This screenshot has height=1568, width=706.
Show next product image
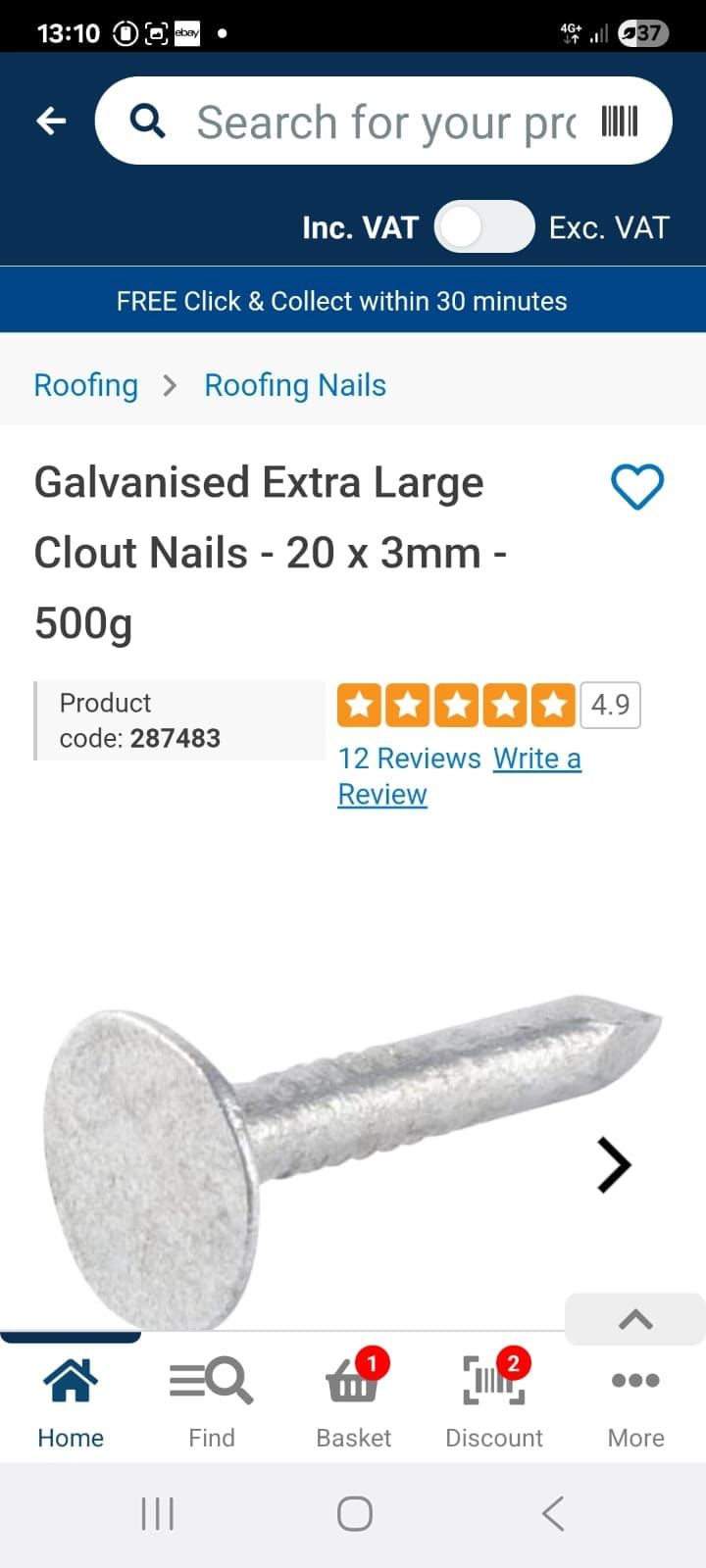click(x=614, y=1165)
